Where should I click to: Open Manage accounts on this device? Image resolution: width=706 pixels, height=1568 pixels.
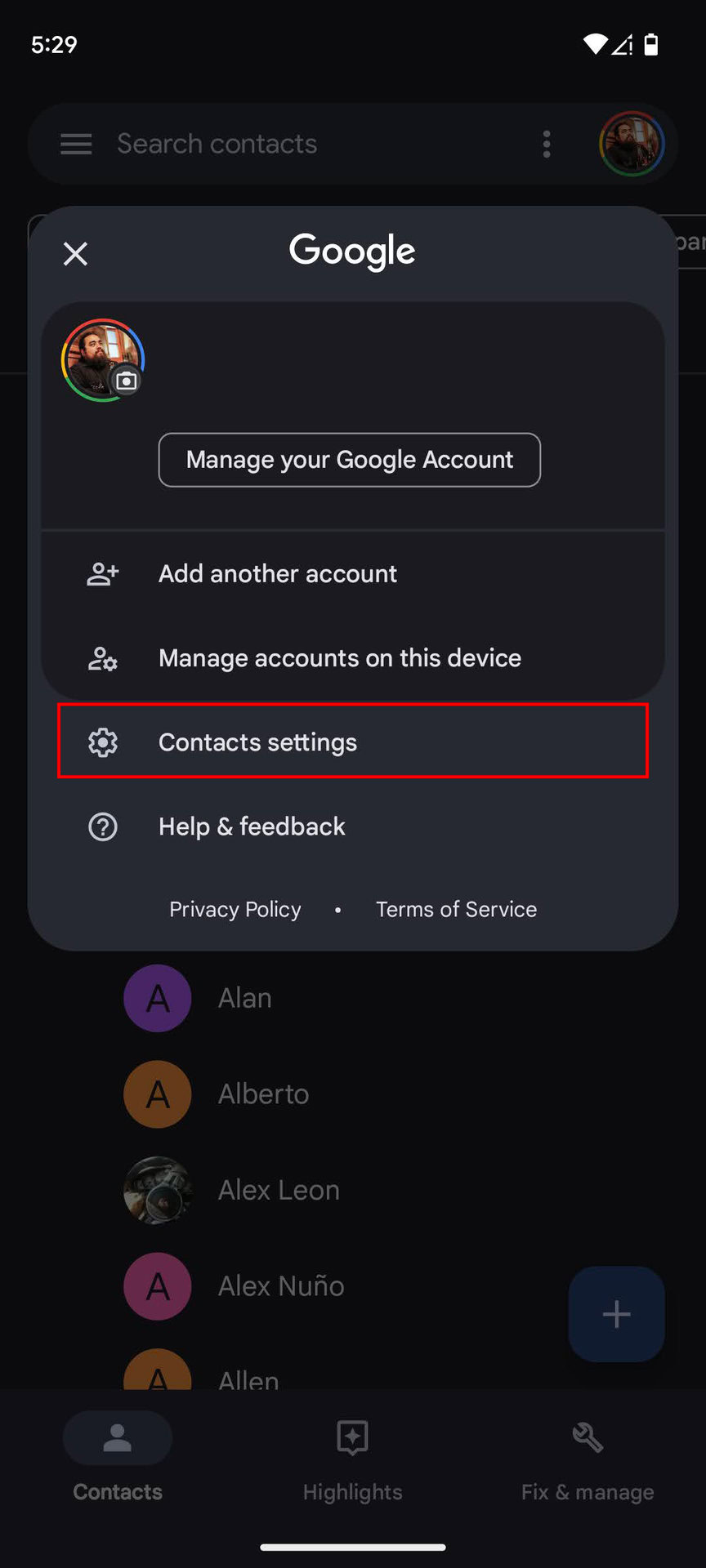[x=339, y=658]
